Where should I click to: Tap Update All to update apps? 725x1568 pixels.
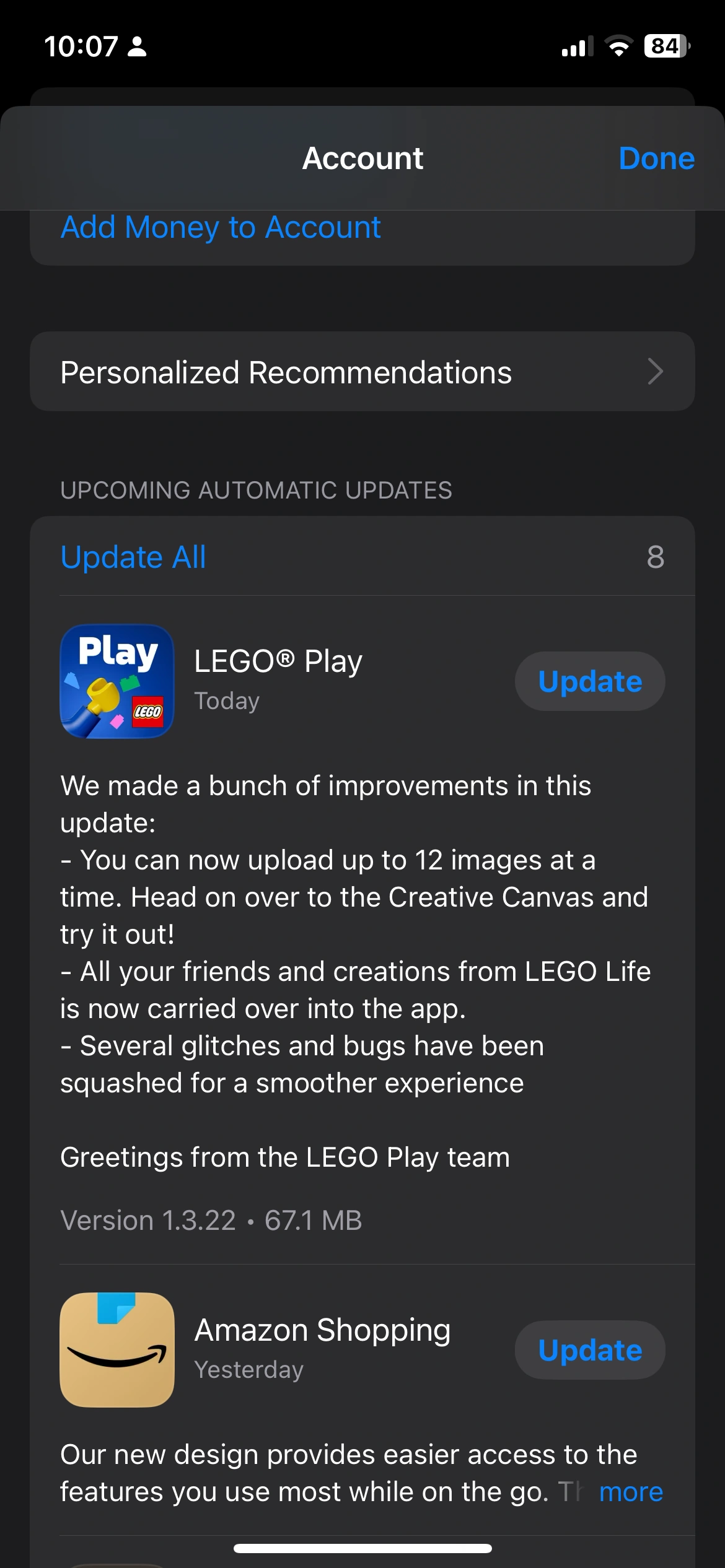(x=133, y=557)
